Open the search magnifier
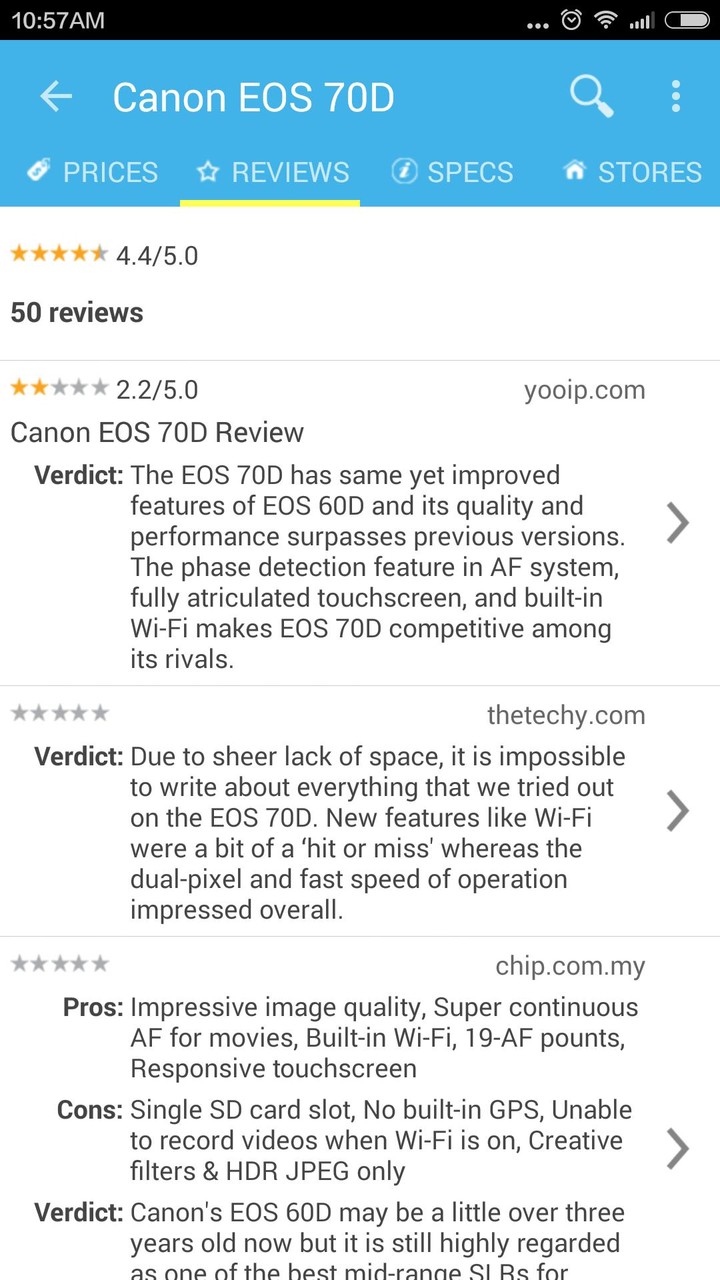720x1280 pixels. tap(591, 97)
